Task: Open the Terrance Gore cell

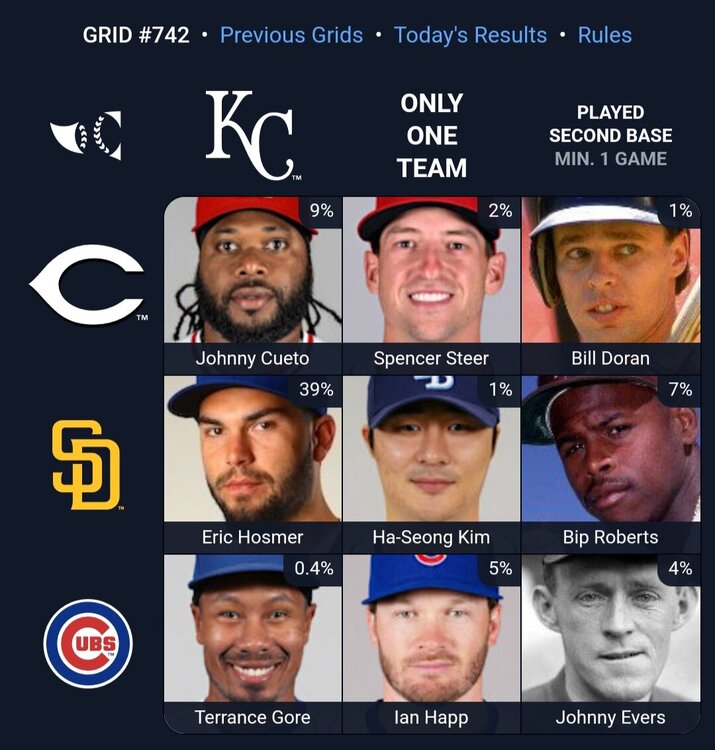Action: [253, 643]
